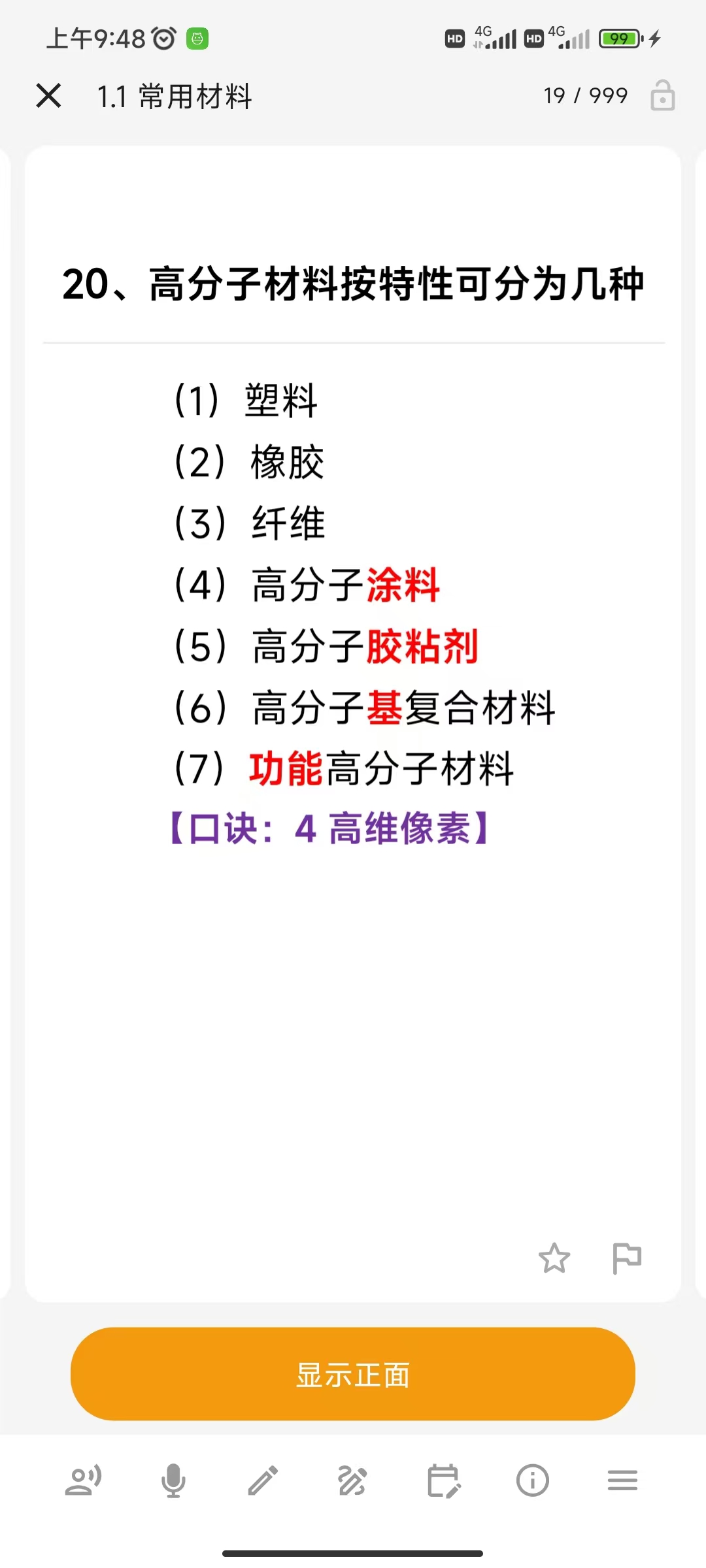This screenshot has height=1568, width=706.
Task: Star this flashcard as favorite
Action: tap(554, 1258)
